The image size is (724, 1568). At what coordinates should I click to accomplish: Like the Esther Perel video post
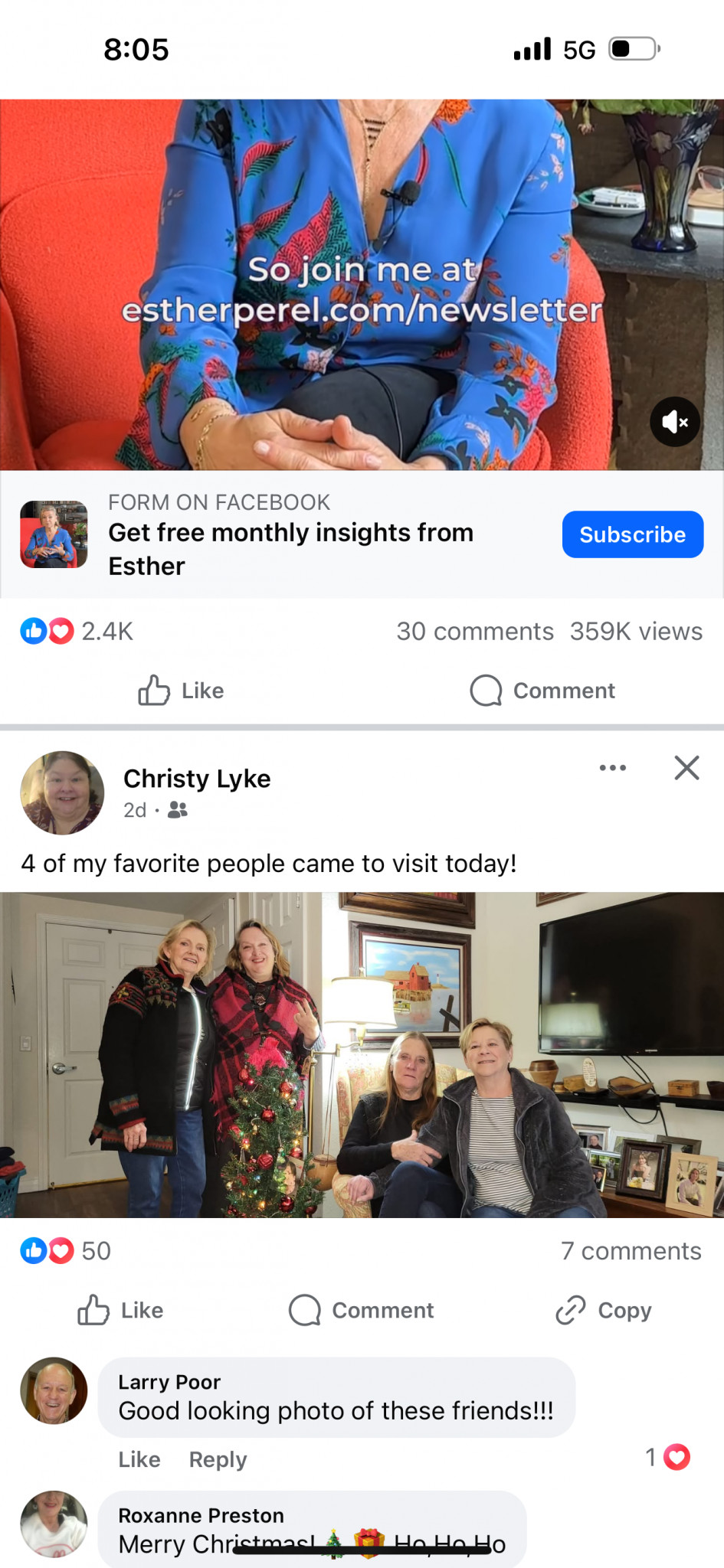point(182,691)
